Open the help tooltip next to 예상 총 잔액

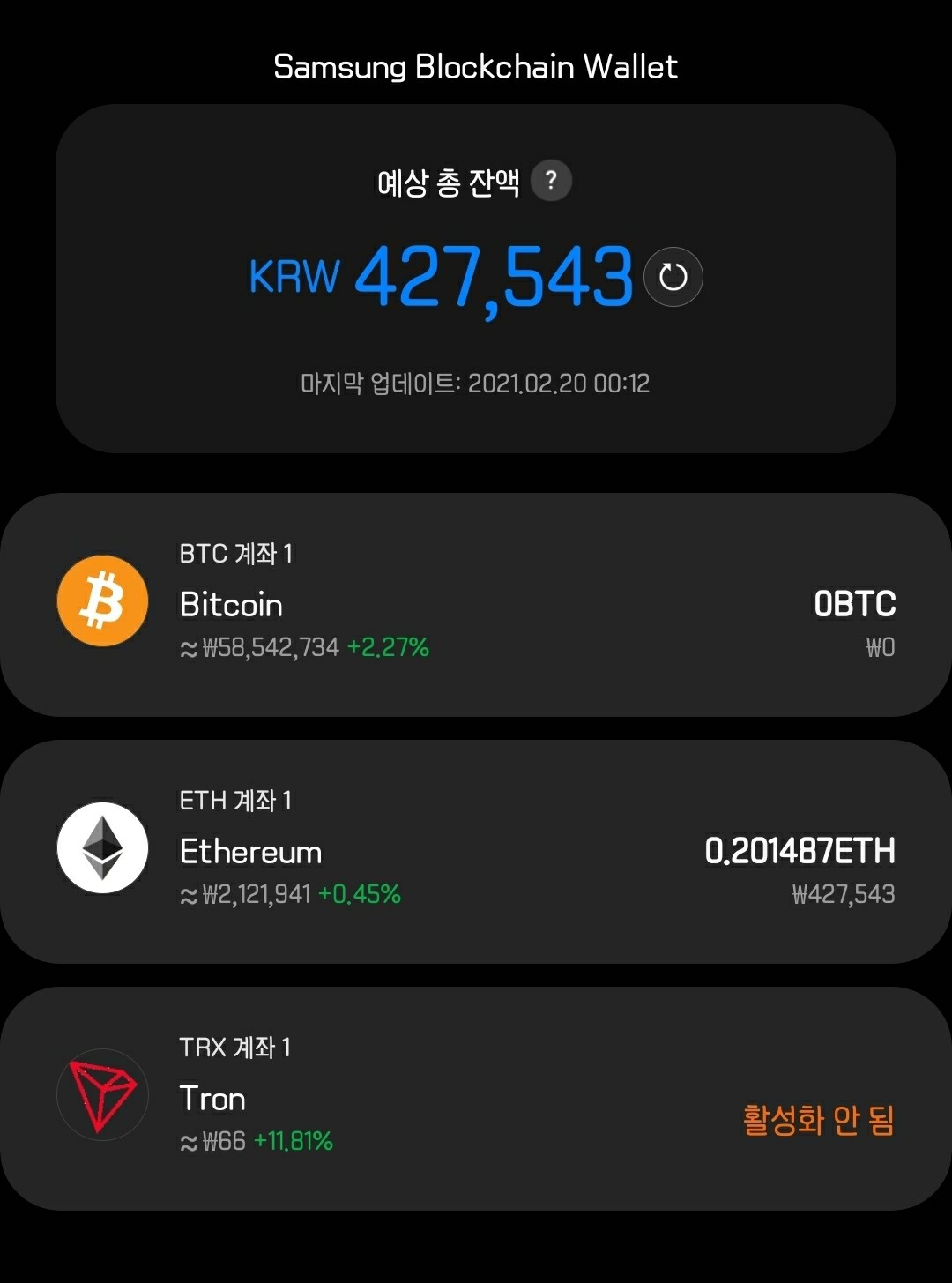(x=553, y=181)
